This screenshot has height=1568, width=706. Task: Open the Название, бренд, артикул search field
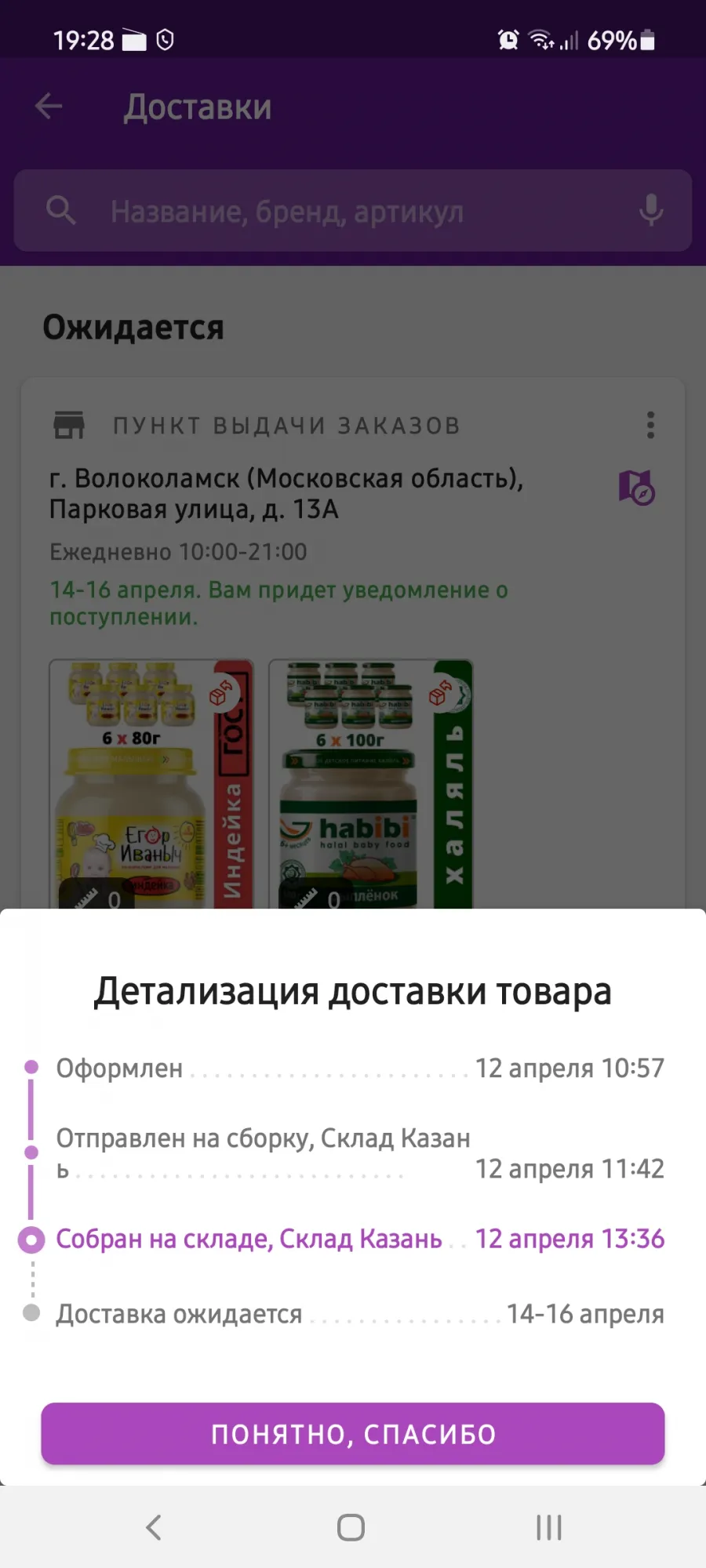coord(353,211)
